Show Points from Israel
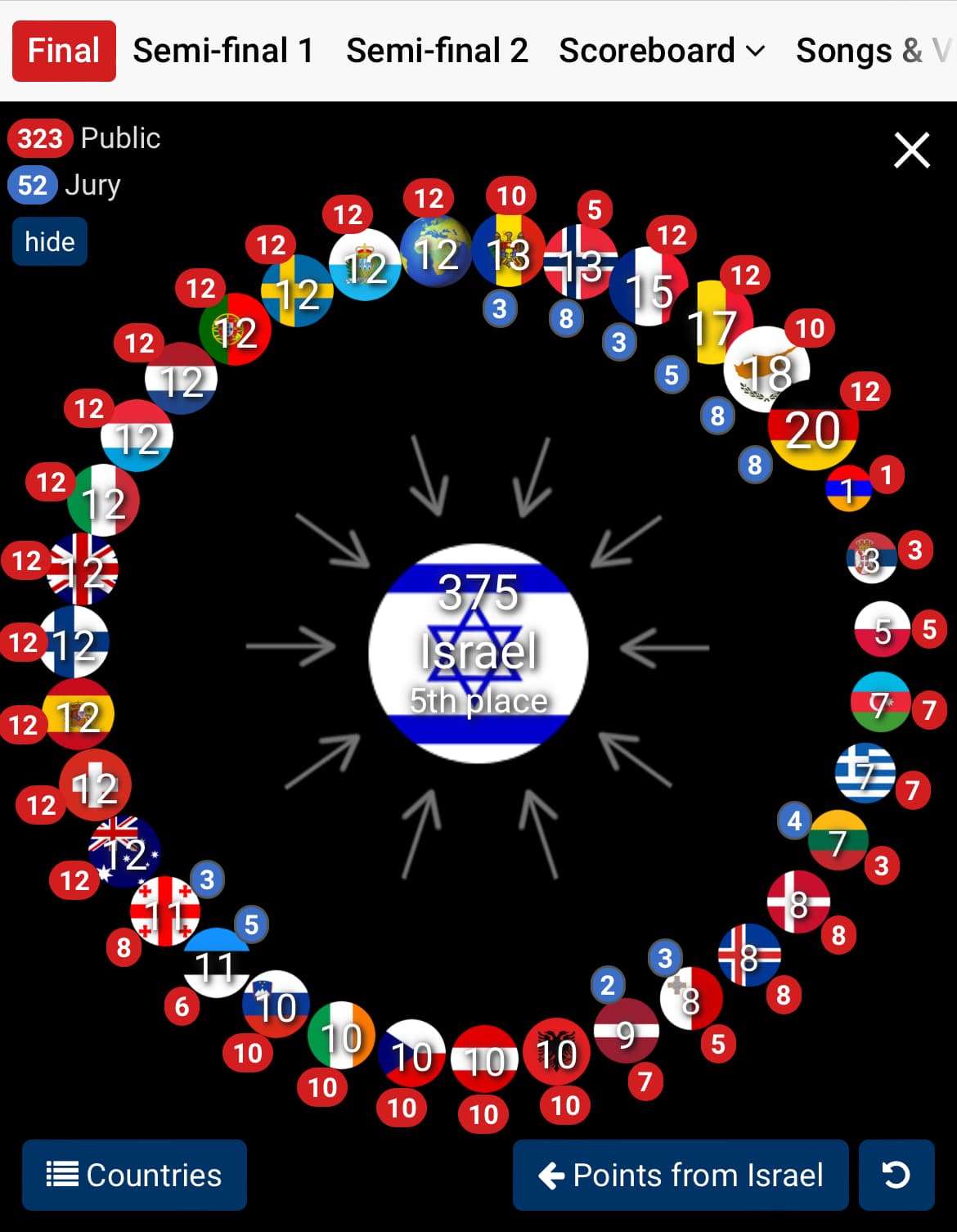This screenshot has width=957, height=1232. pyautogui.click(x=681, y=1175)
